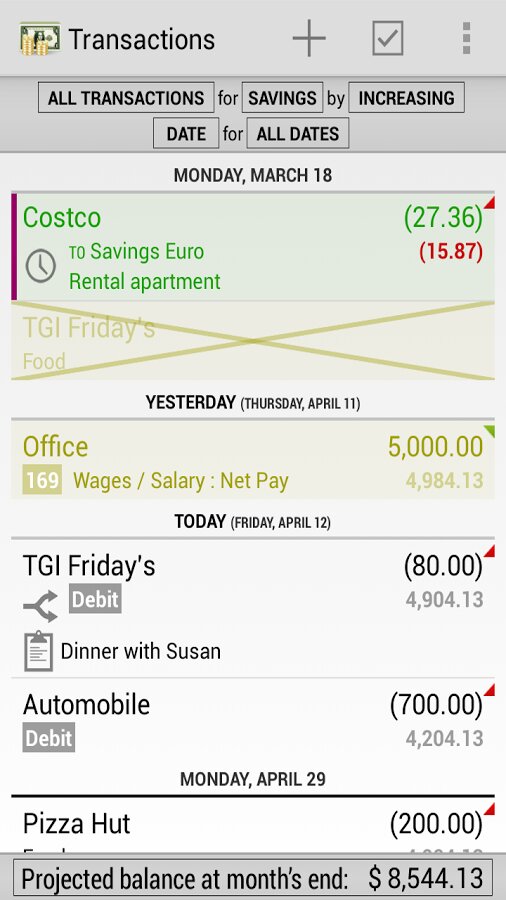The height and width of the screenshot is (900, 506).
Task: Tap the checkmark selection icon
Action: pyautogui.click(x=388, y=38)
